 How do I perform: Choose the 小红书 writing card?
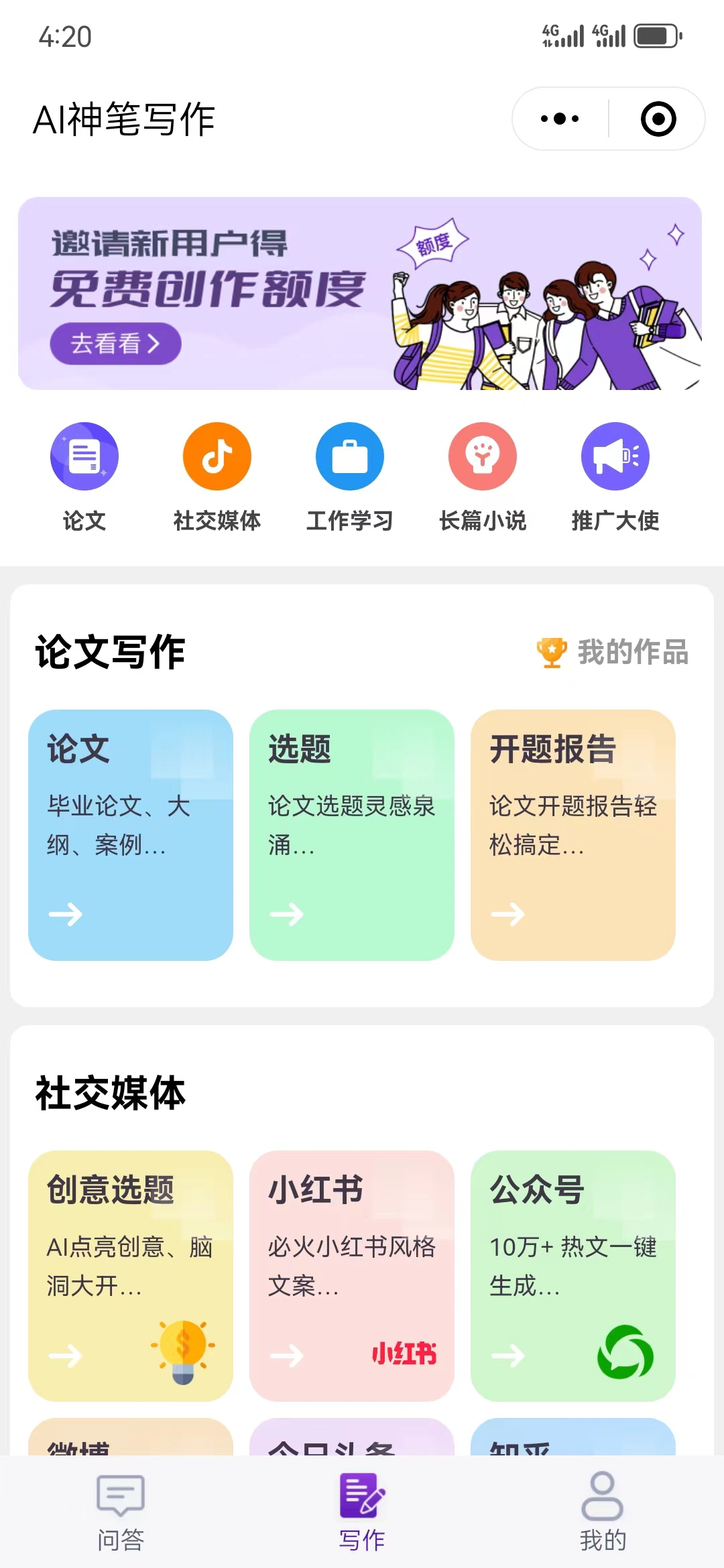coord(352,1275)
